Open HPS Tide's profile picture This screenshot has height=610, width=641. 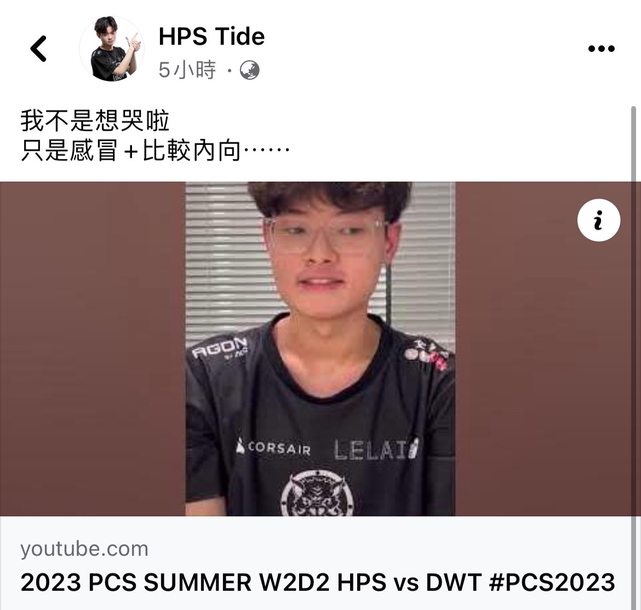[x=110, y=48]
